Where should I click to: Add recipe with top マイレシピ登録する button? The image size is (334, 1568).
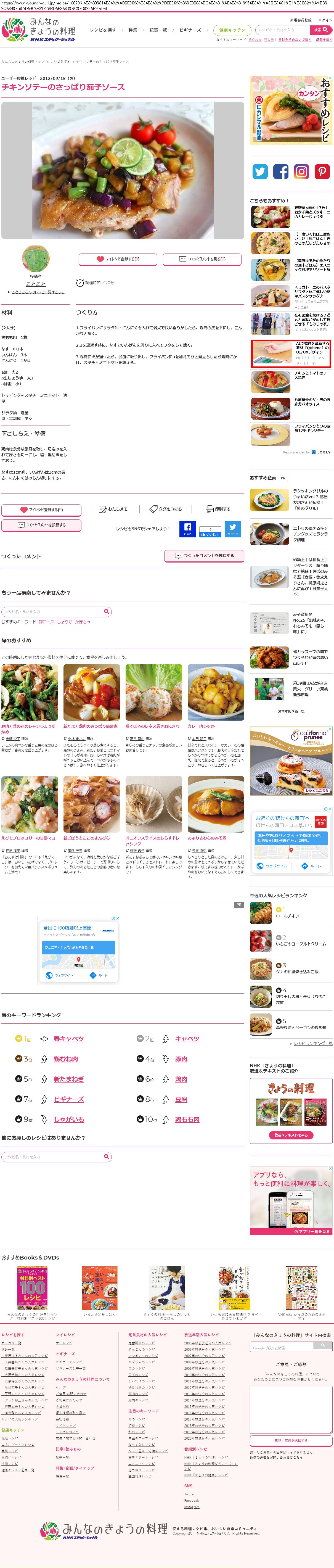point(117,259)
